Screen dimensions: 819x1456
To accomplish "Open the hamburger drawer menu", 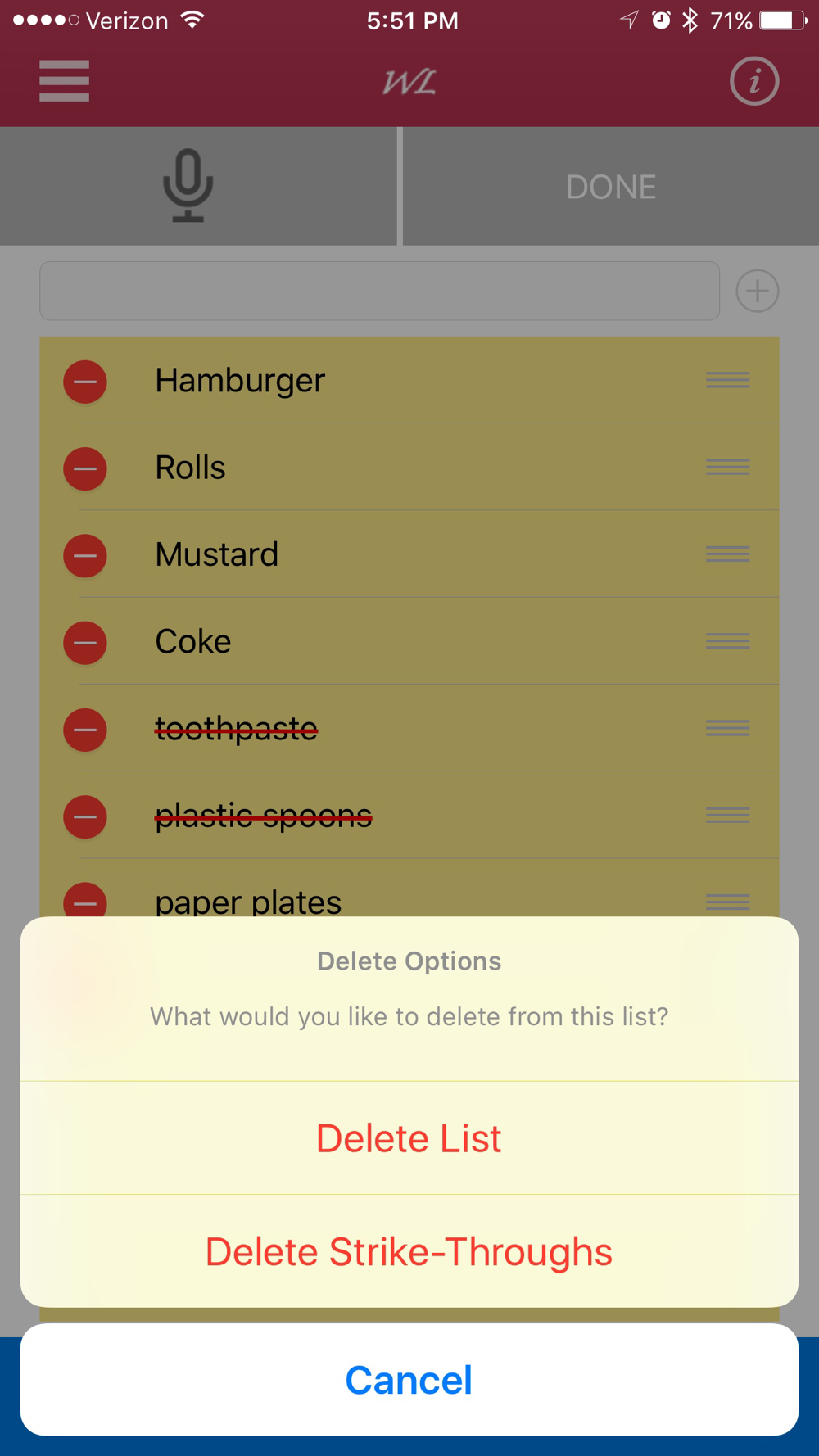I will 64,81.
